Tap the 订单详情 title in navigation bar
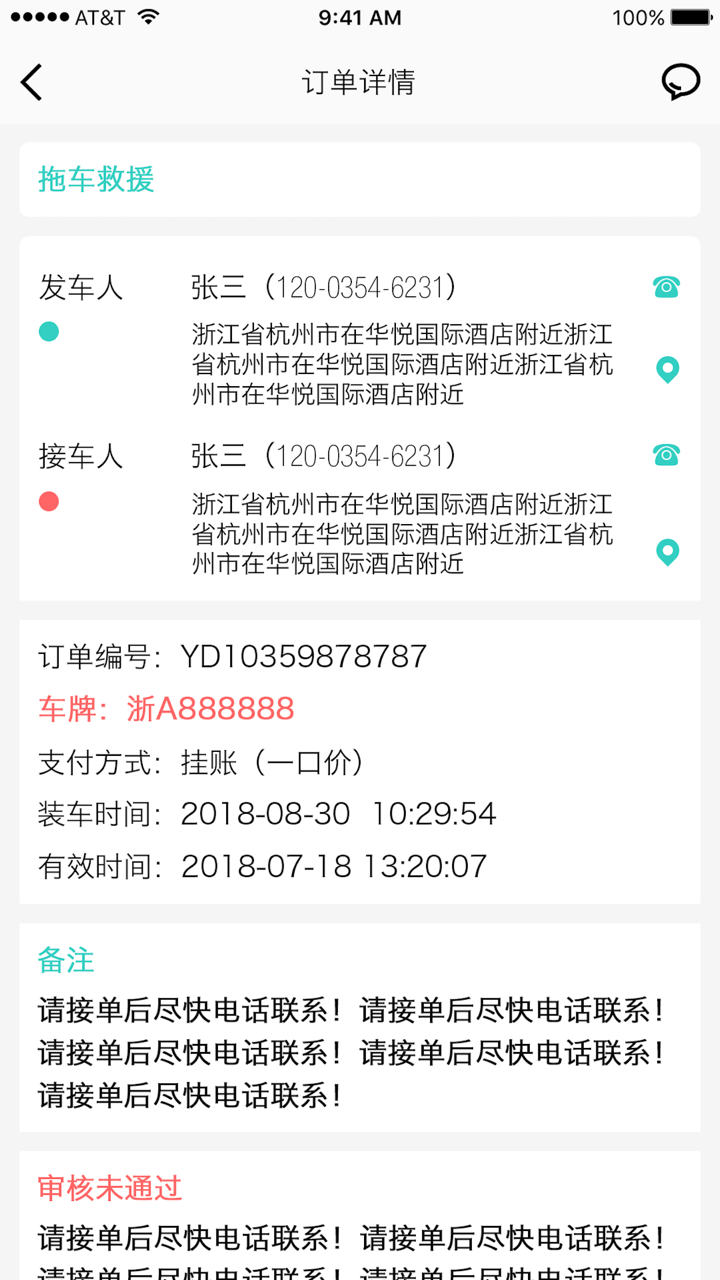Viewport: 720px width, 1280px height. [360, 82]
